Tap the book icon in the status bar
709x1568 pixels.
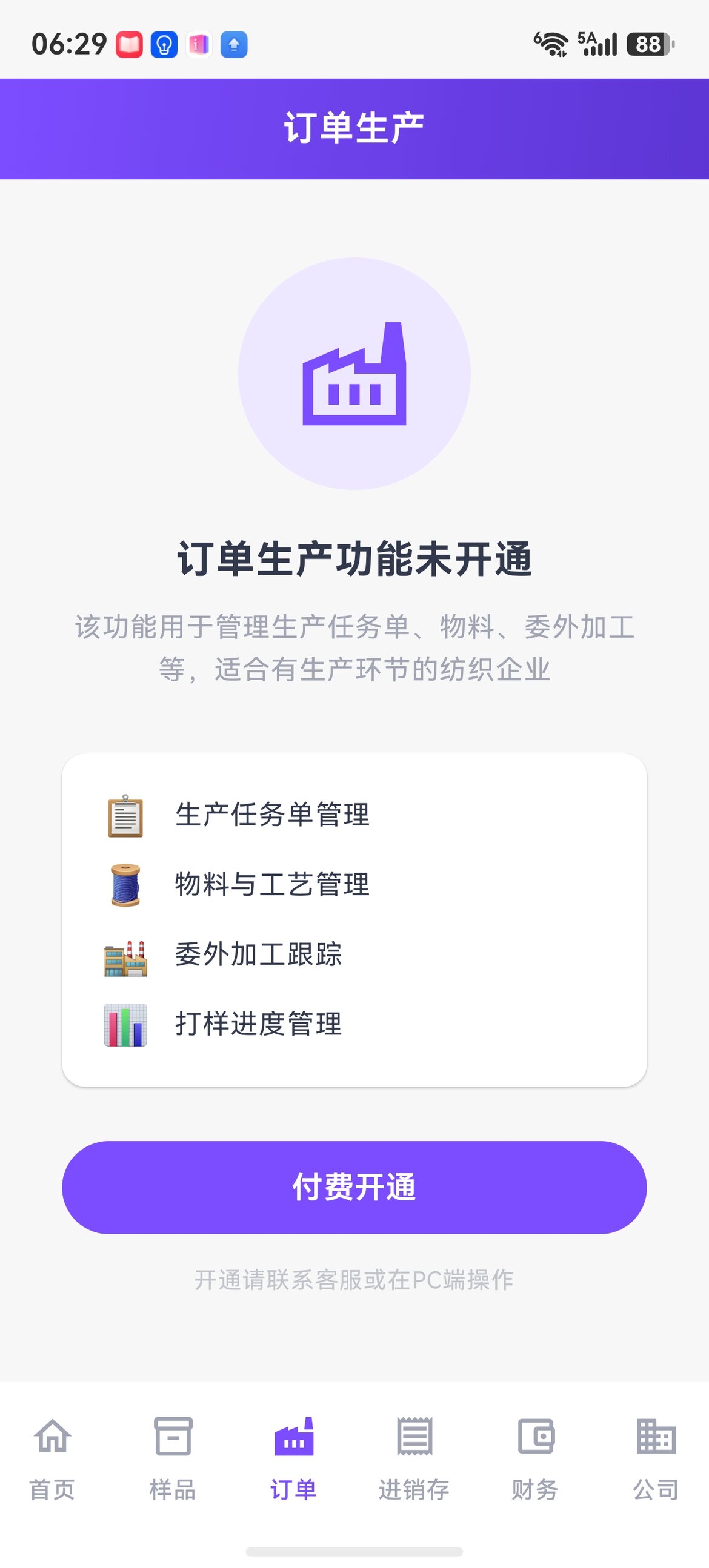130,43
